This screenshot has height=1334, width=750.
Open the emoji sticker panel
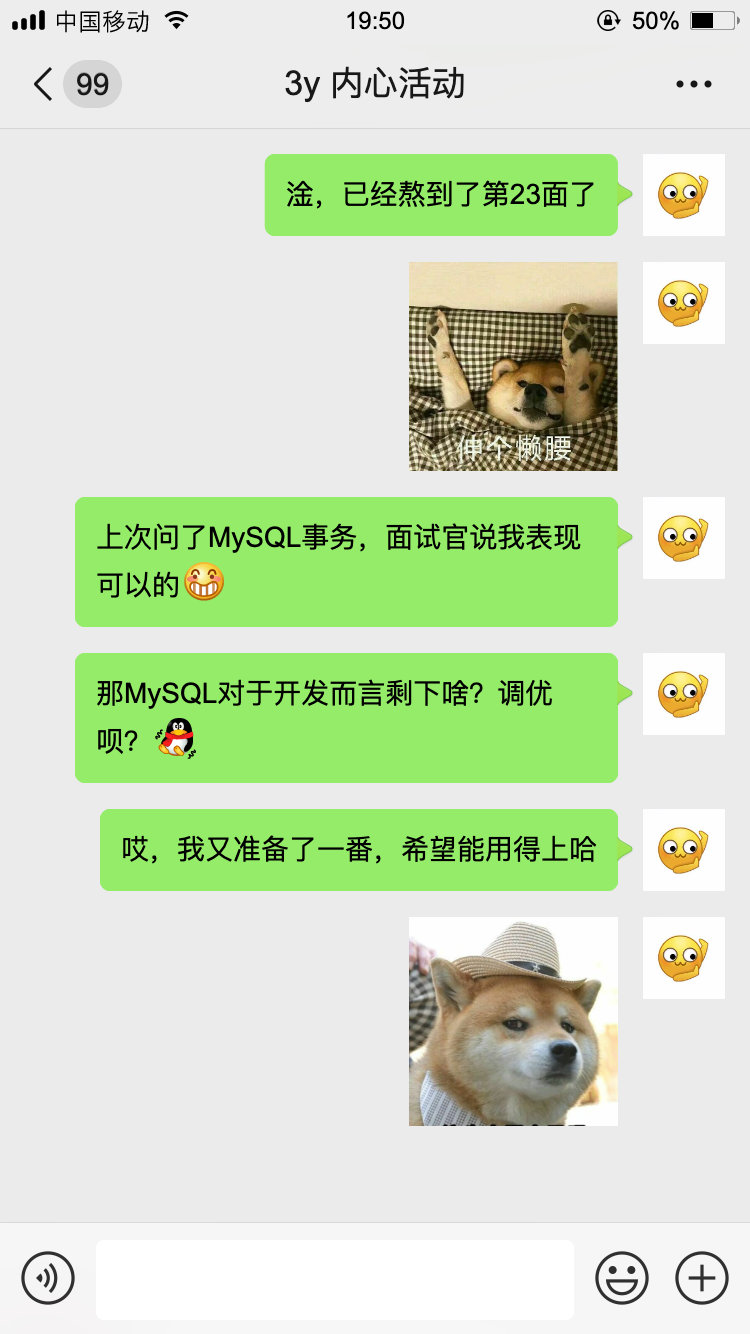(621, 1278)
